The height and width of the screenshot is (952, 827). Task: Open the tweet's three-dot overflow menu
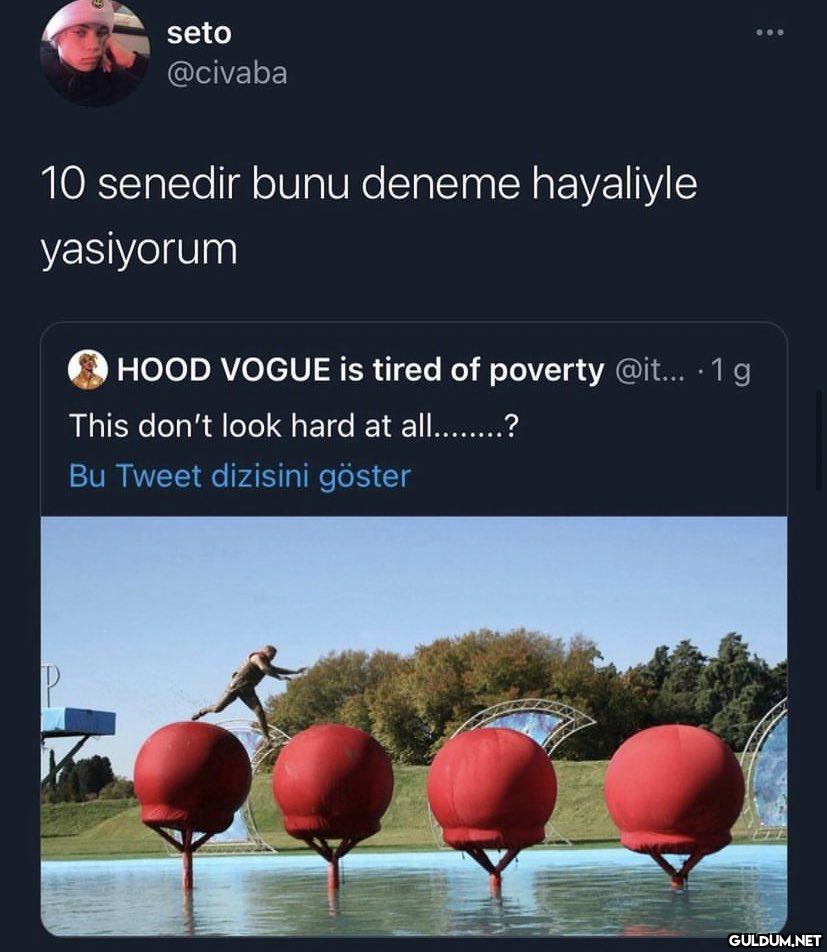click(769, 33)
